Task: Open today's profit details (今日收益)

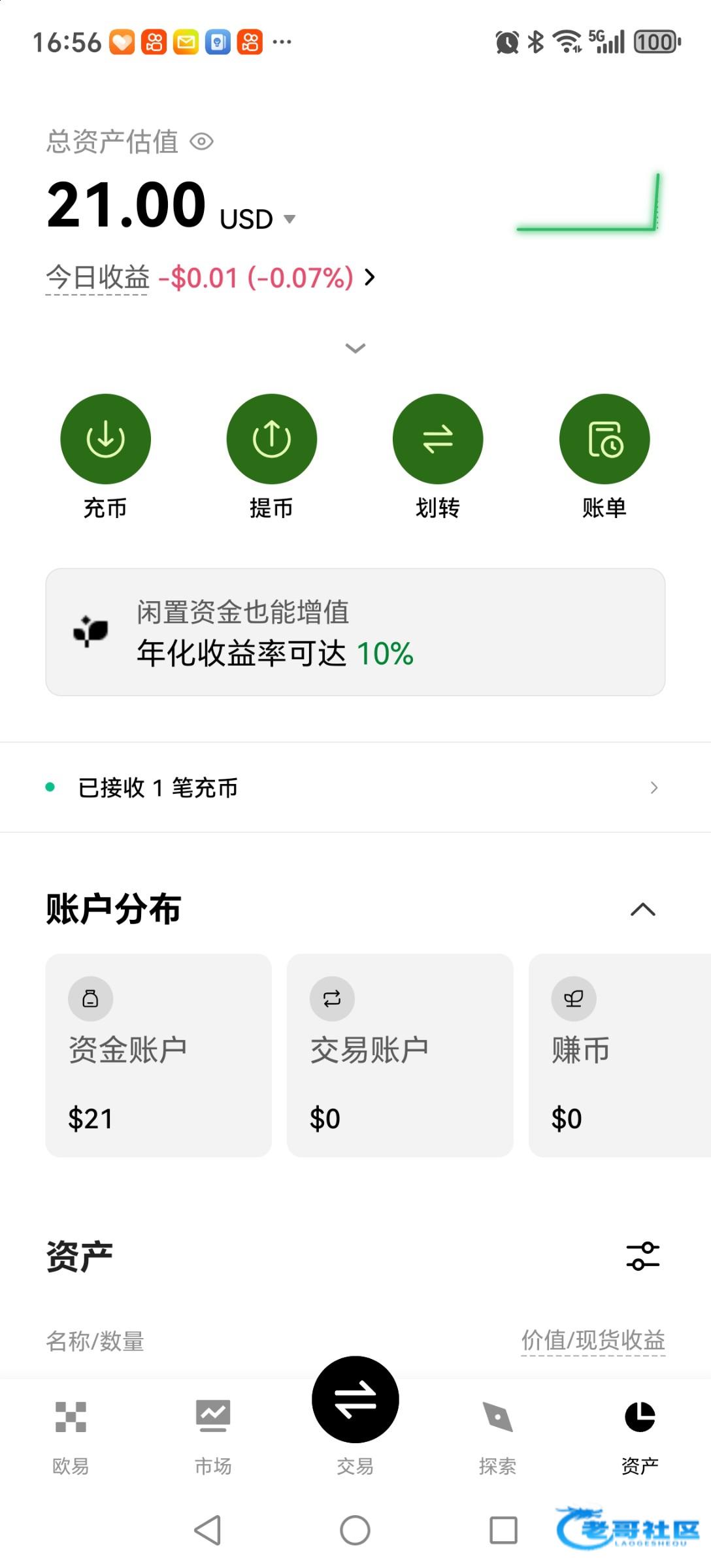Action: coord(210,278)
